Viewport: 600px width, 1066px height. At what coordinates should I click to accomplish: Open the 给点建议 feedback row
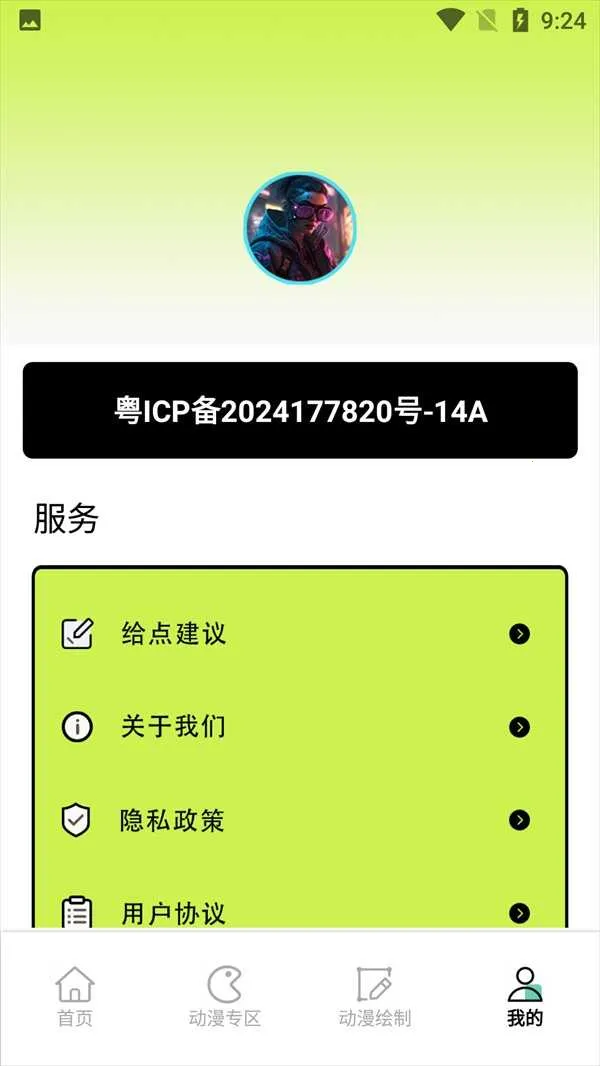click(x=299, y=634)
